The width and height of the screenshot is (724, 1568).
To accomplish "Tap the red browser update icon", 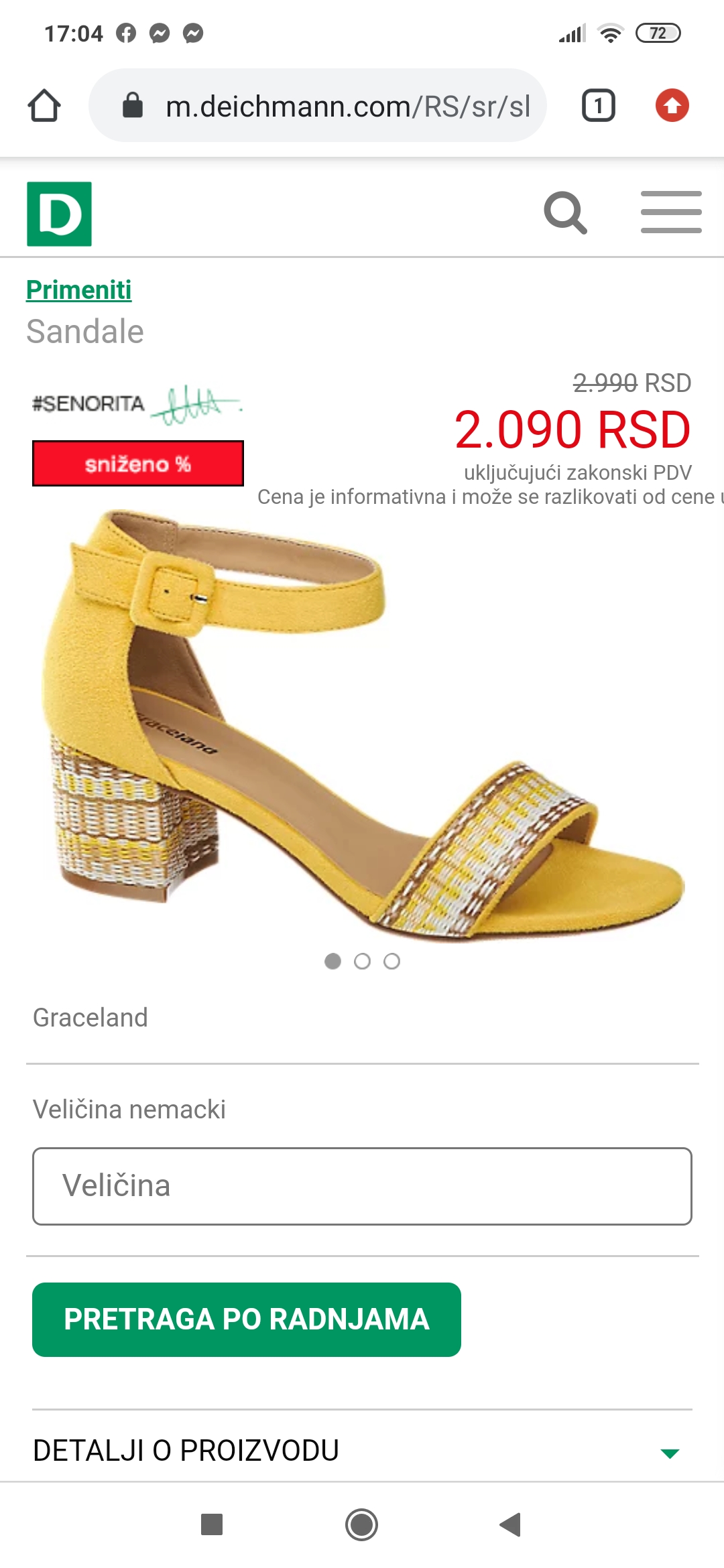I will [x=672, y=106].
